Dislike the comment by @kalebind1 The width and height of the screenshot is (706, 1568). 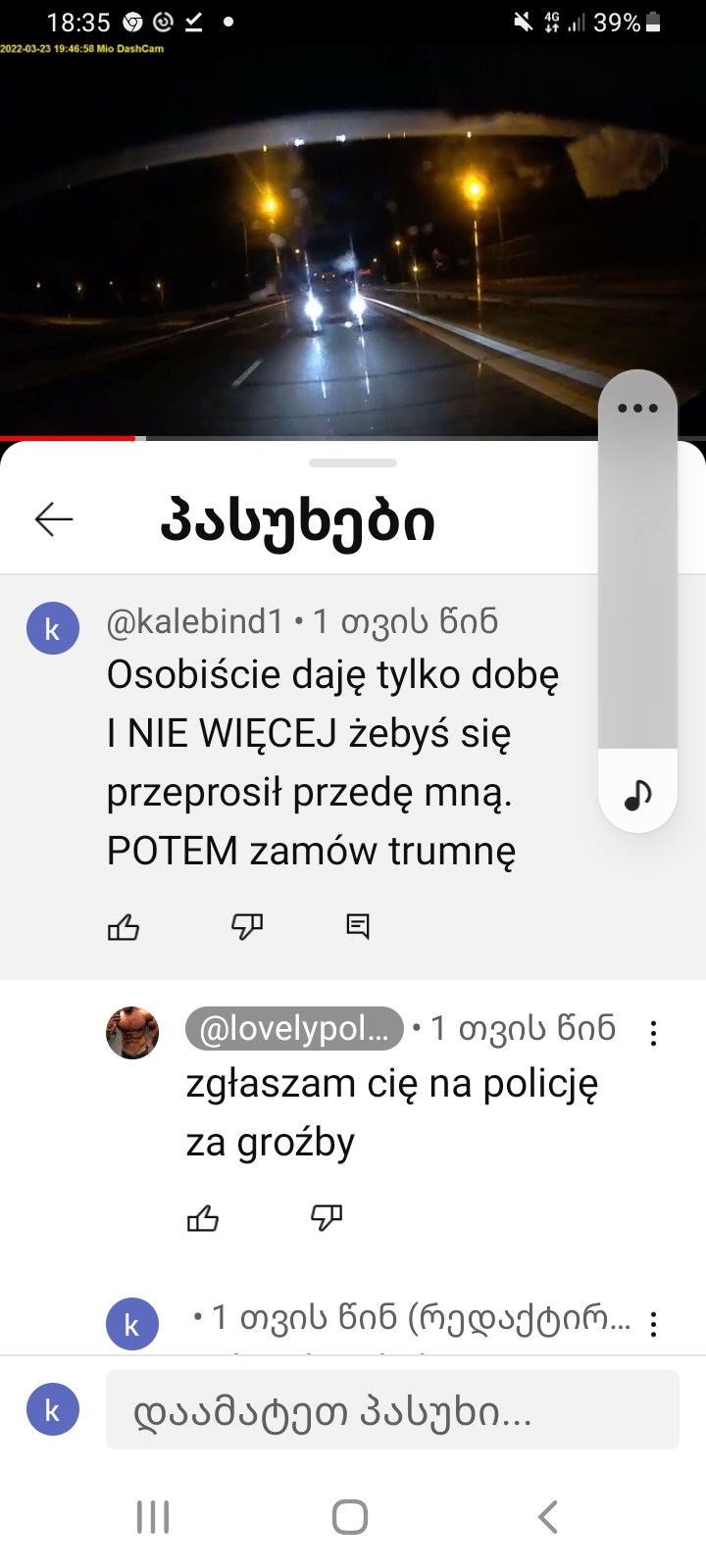[246, 926]
